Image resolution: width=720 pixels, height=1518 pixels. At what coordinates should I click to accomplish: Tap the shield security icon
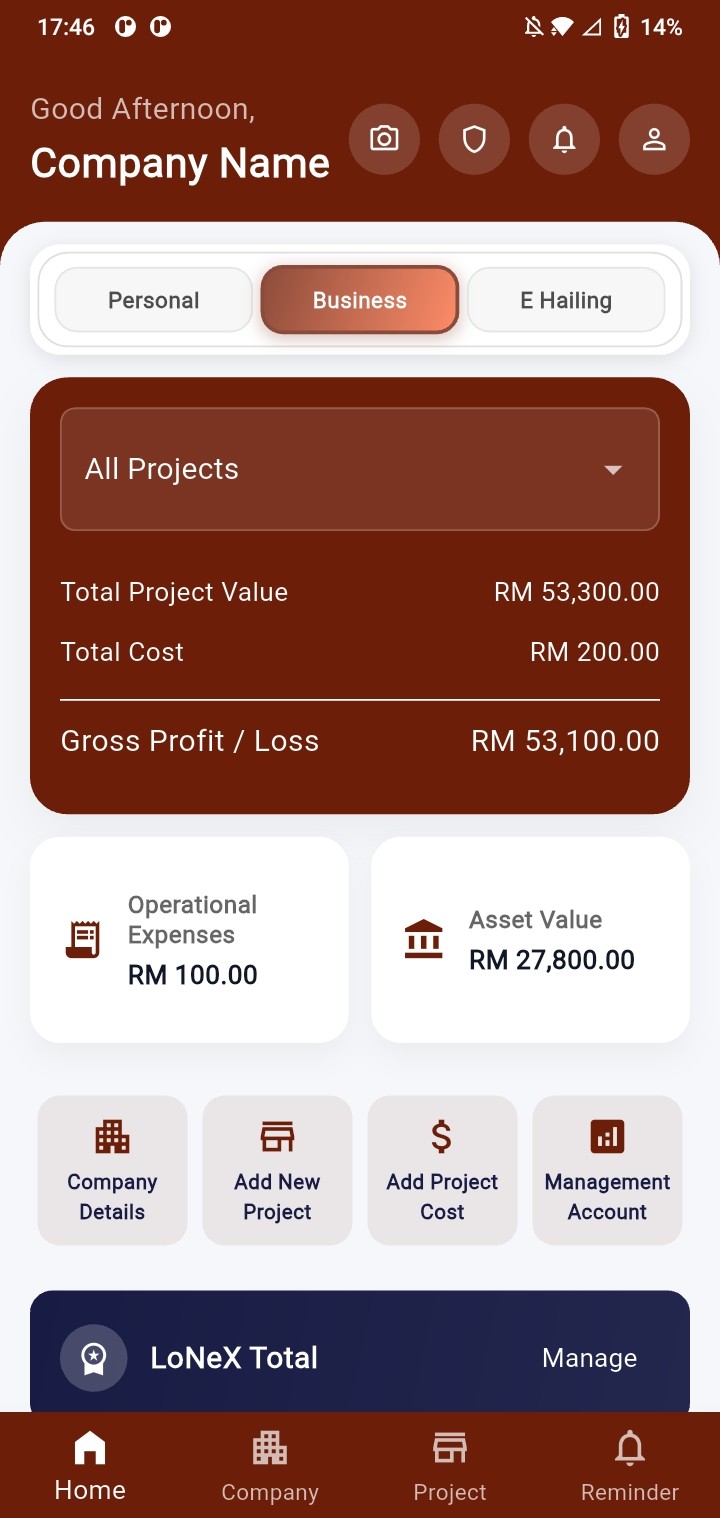(x=474, y=140)
